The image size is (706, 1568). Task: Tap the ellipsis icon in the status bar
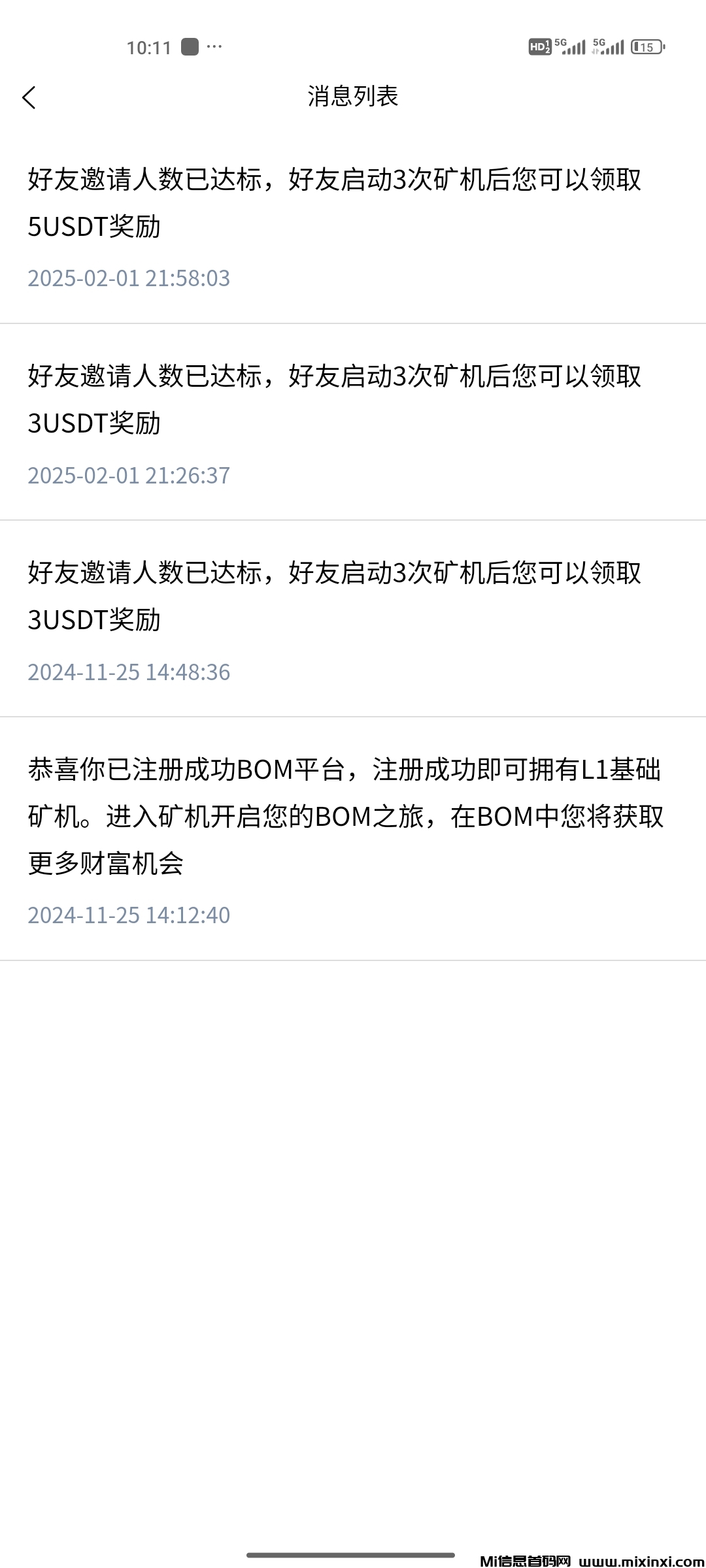click(x=216, y=46)
